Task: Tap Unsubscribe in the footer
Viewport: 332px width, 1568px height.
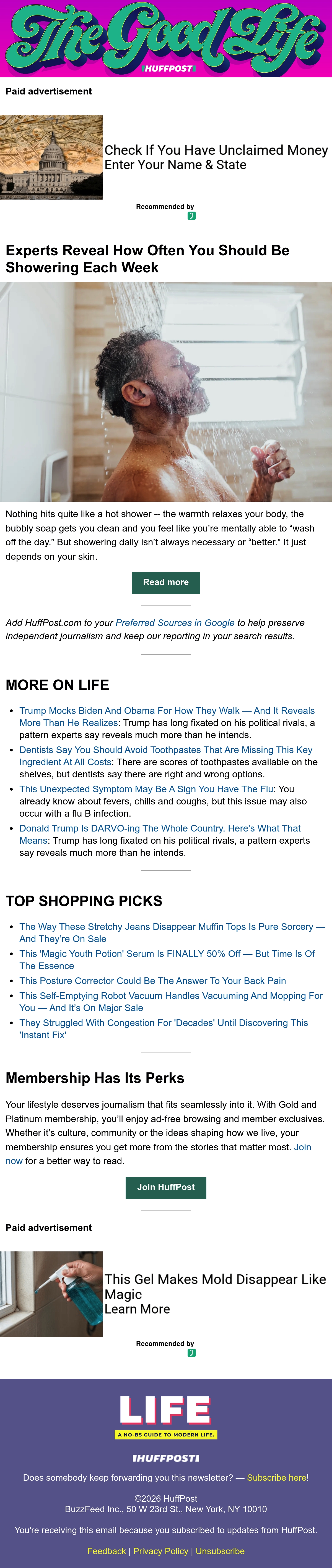Action: 220,1551
